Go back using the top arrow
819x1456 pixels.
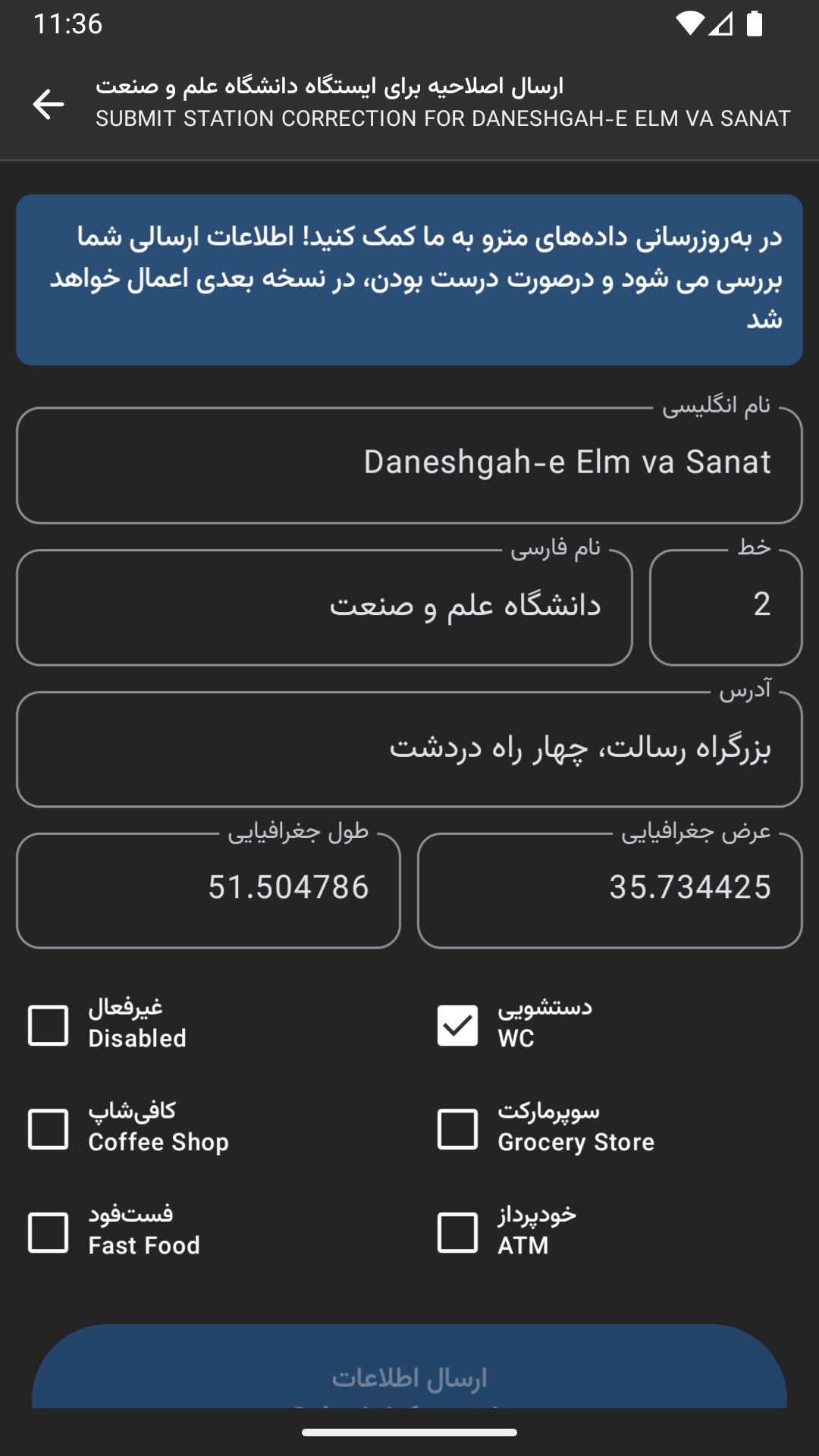[x=49, y=104]
